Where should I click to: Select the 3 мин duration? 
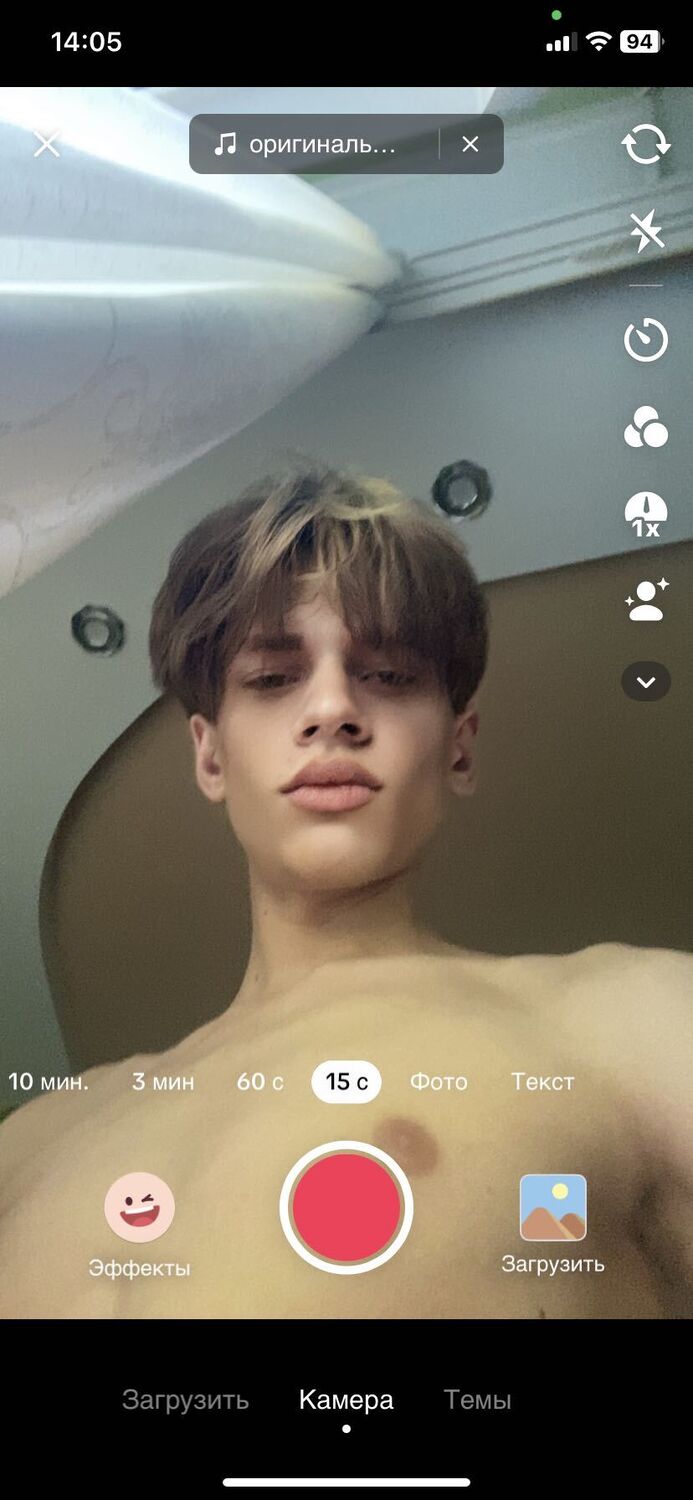point(163,1082)
